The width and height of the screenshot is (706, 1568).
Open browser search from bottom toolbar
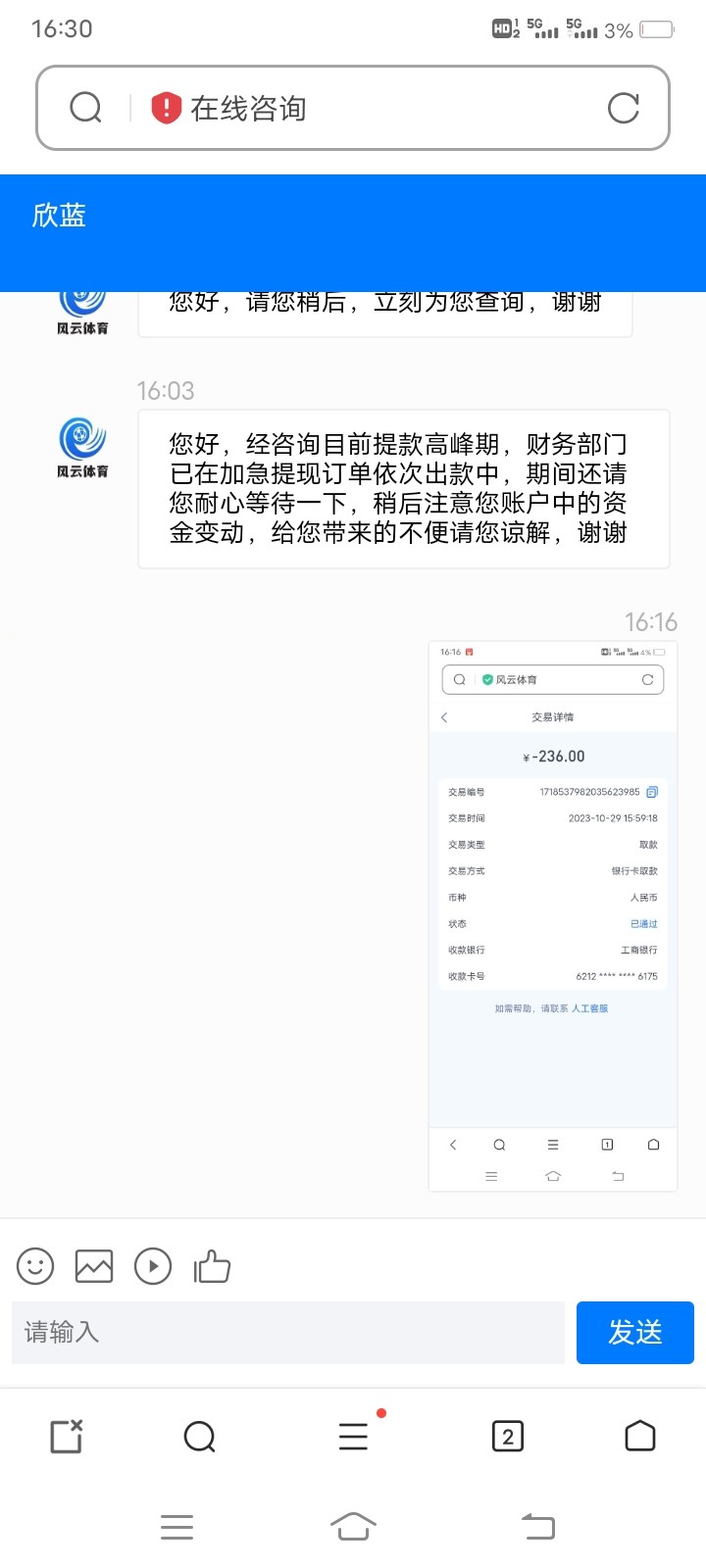tap(199, 1437)
